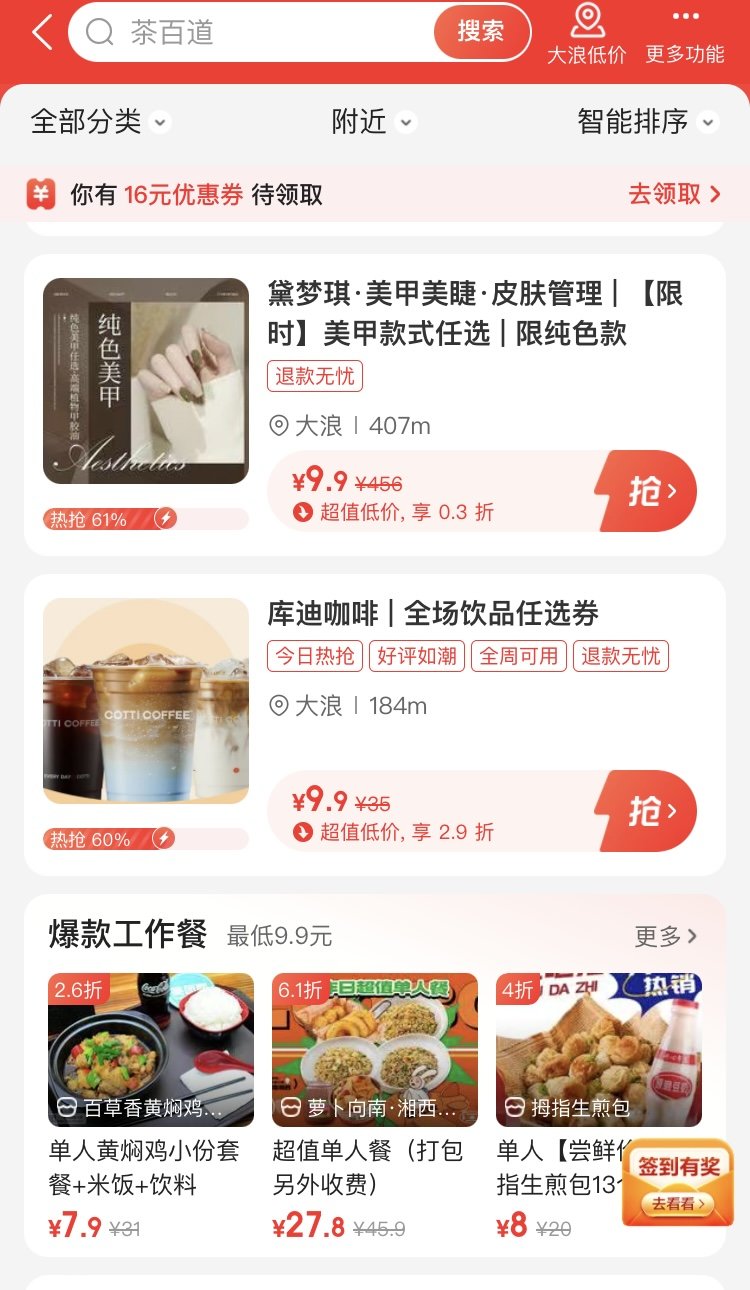Open the 大浪低价 location selector
This screenshot has width=750, height=1290.
(587, 34)
